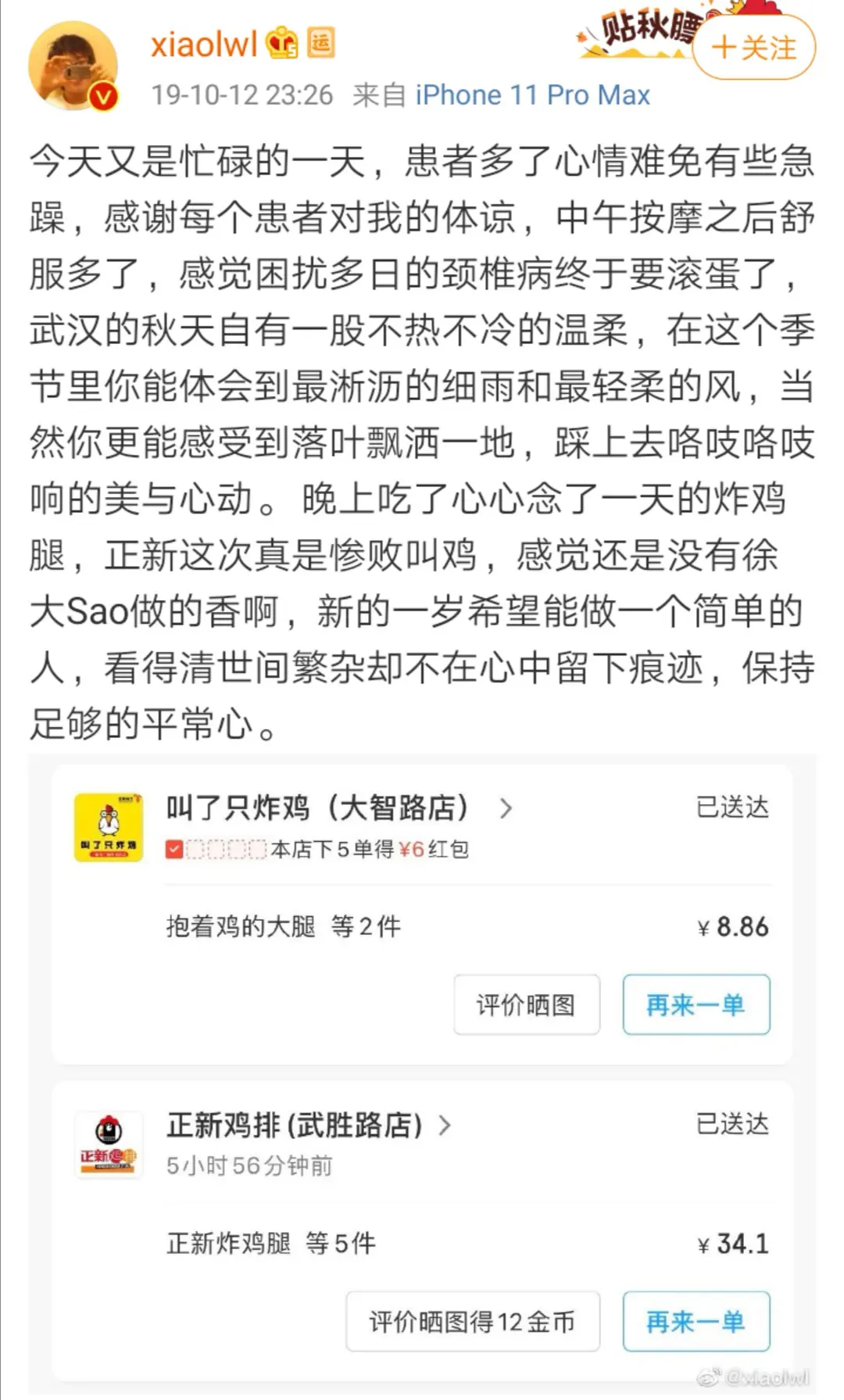Tap the username xiaolwl
Viewport: 844px width, 1400px height.
coord(204,44)
